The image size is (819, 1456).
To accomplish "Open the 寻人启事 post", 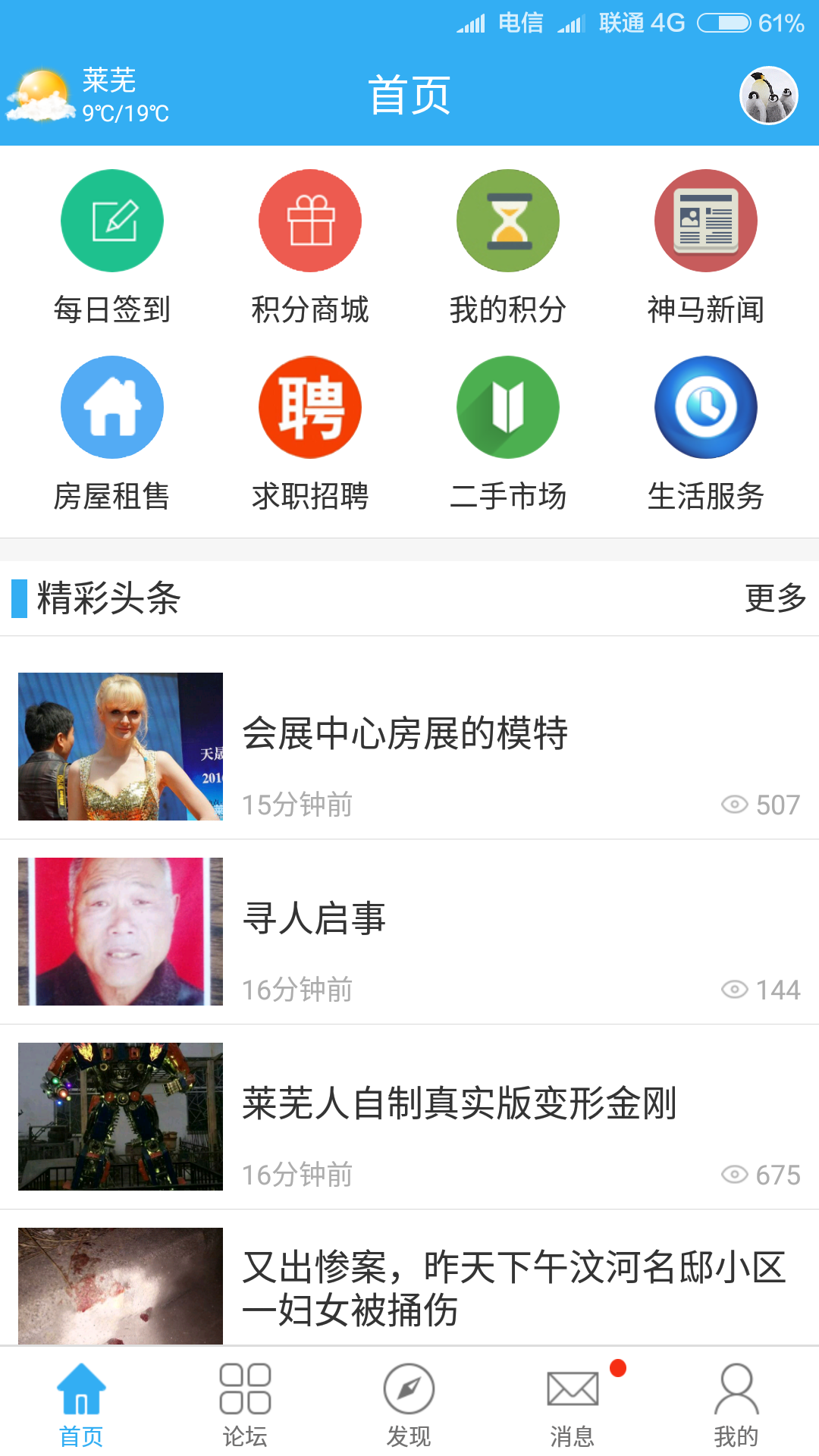I will point(409,931).
